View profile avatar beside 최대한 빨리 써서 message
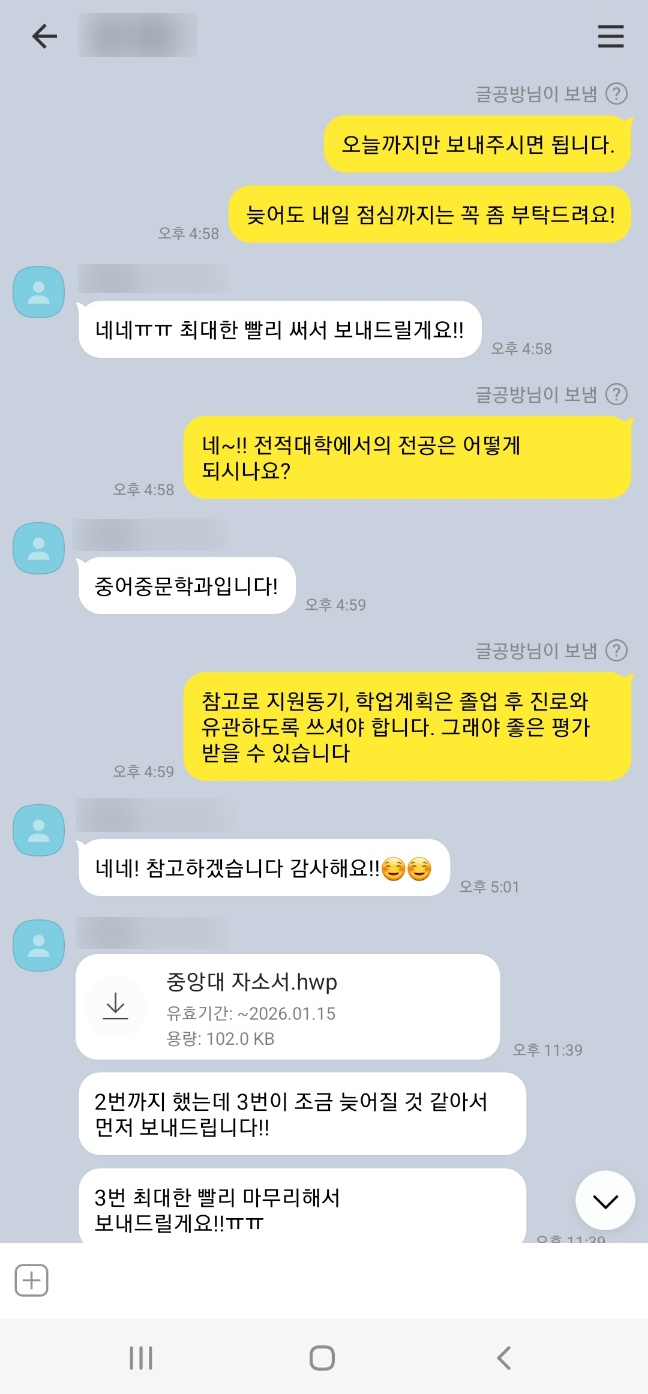 (39, 292)
